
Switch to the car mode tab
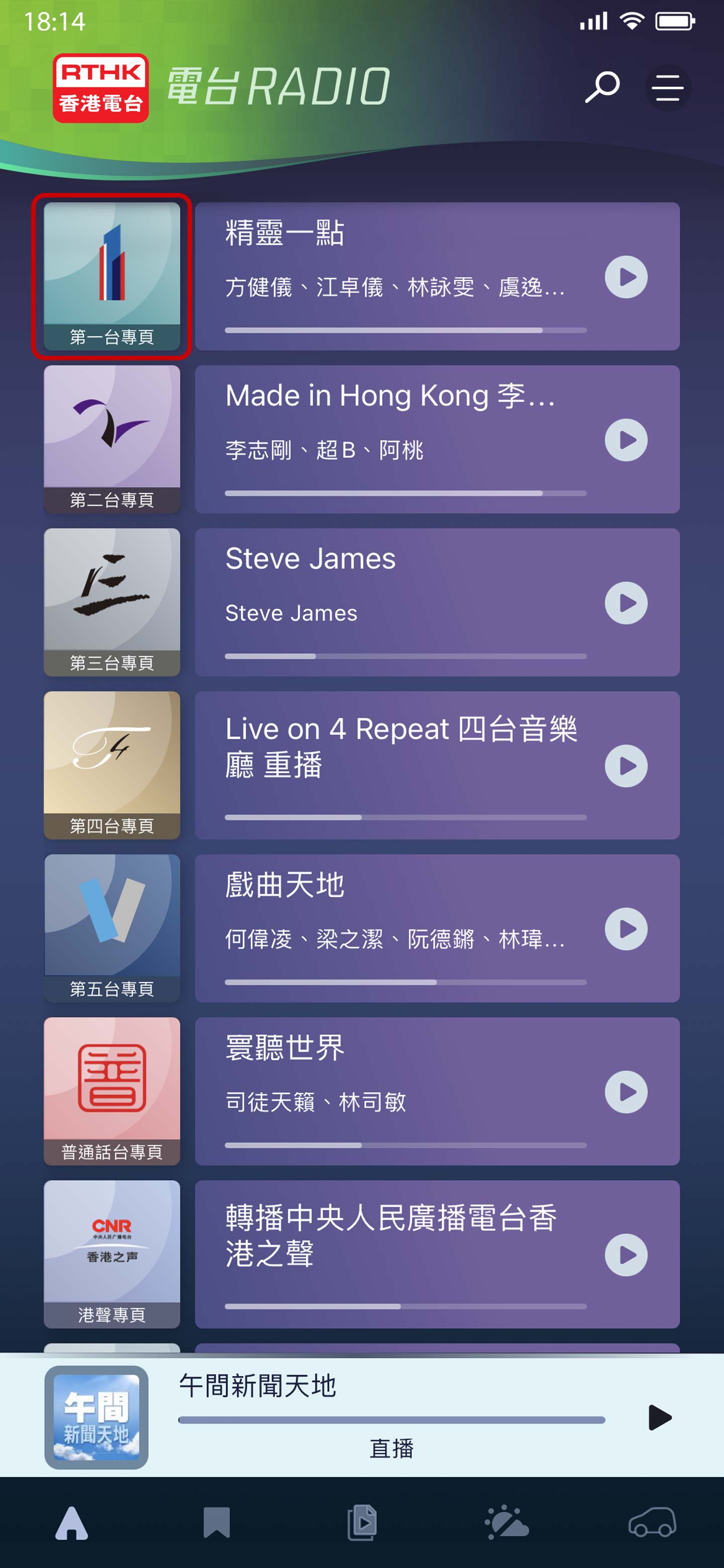[652, 1522]
